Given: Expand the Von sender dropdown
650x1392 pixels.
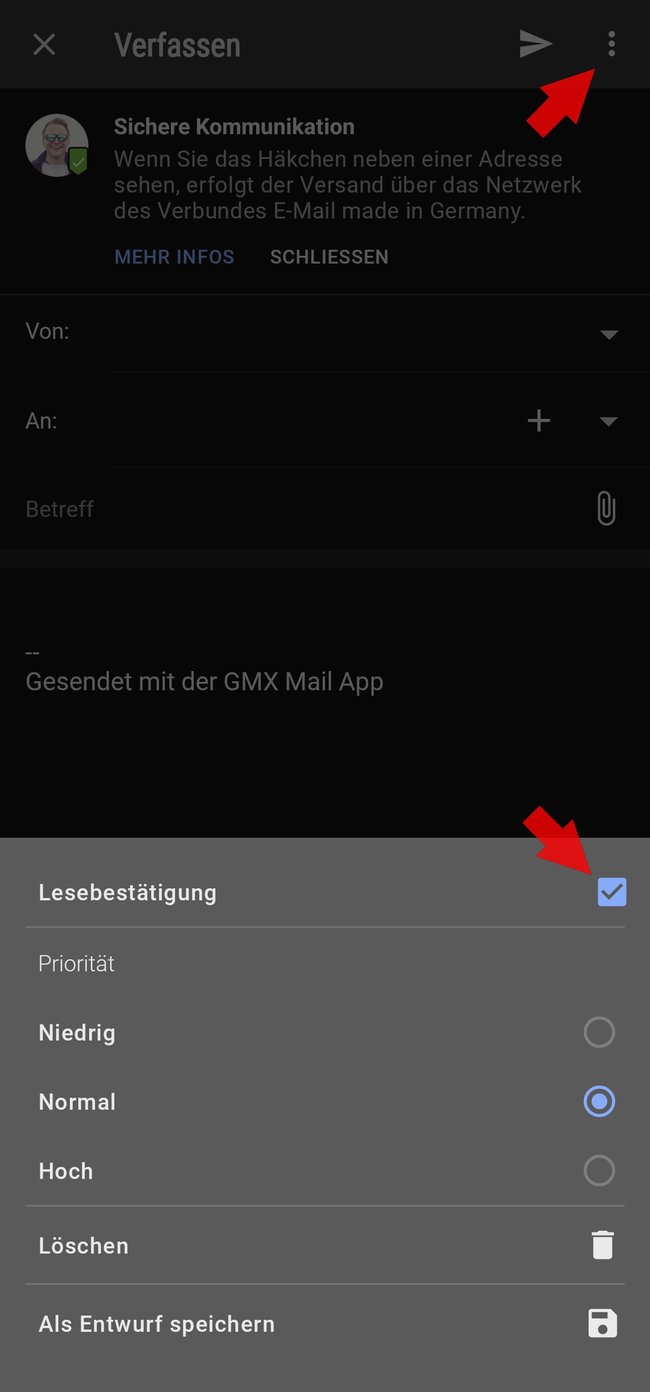Looking at the screenshot, I should tap(609, 334).
